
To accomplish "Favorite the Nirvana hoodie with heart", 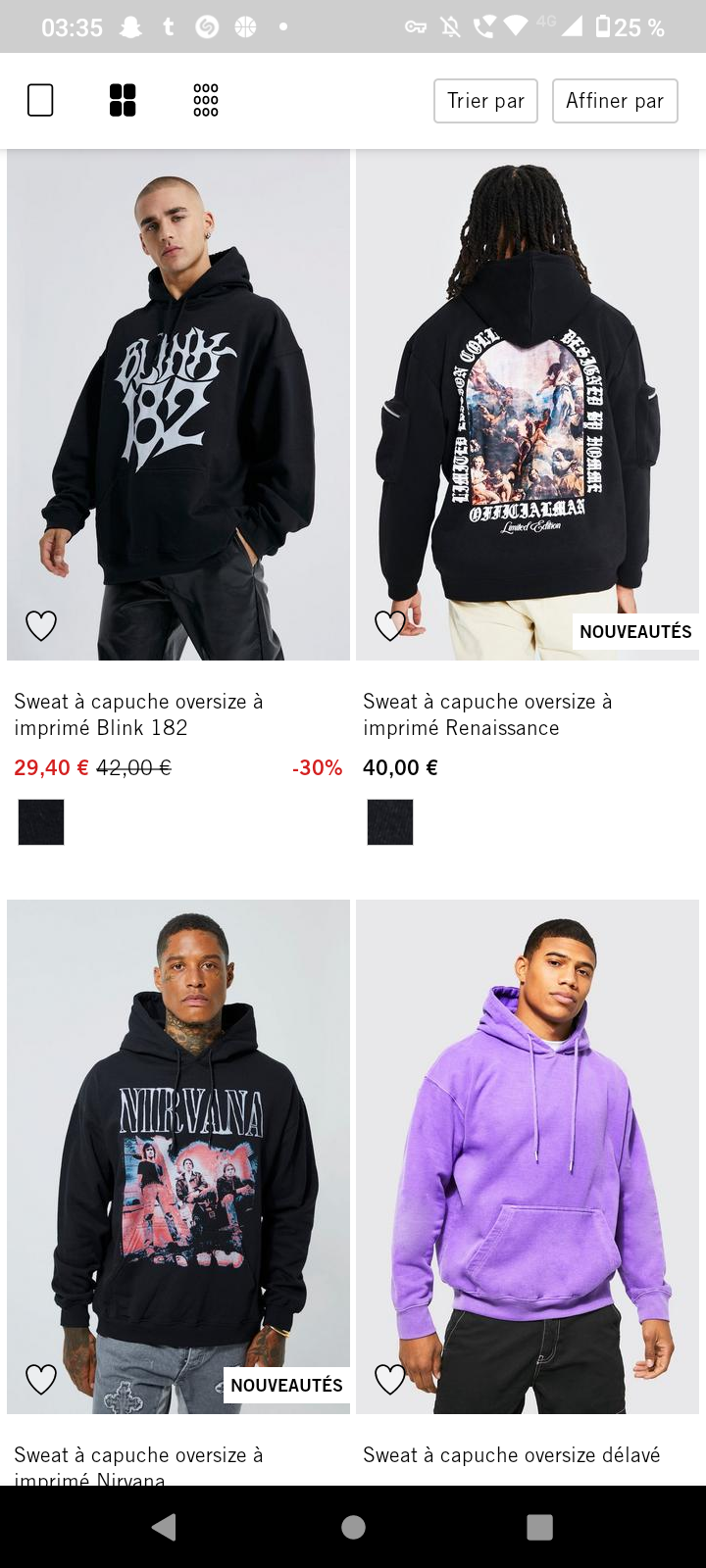I will pos(41,1380).
